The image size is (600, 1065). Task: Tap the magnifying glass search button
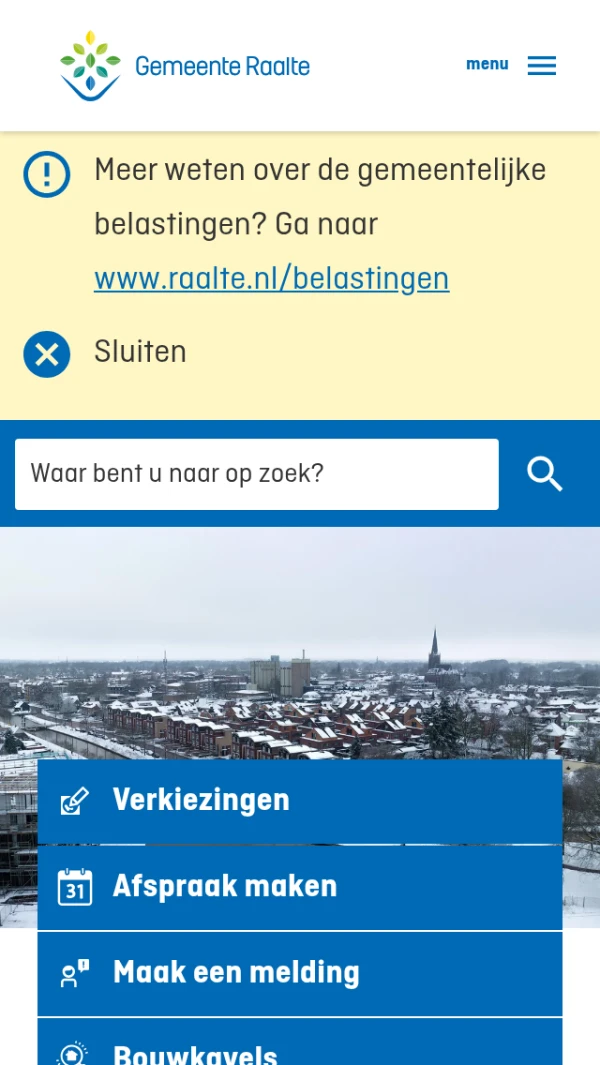point(545,474)
